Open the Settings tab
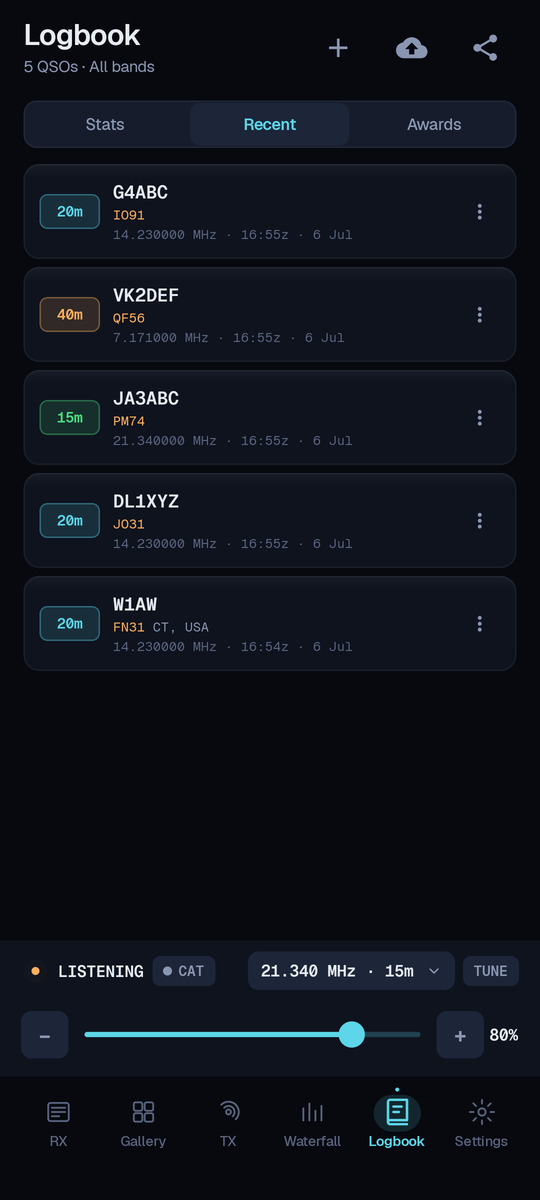This screenshot has height=1200, width=540. click(x=481, y=1123)
